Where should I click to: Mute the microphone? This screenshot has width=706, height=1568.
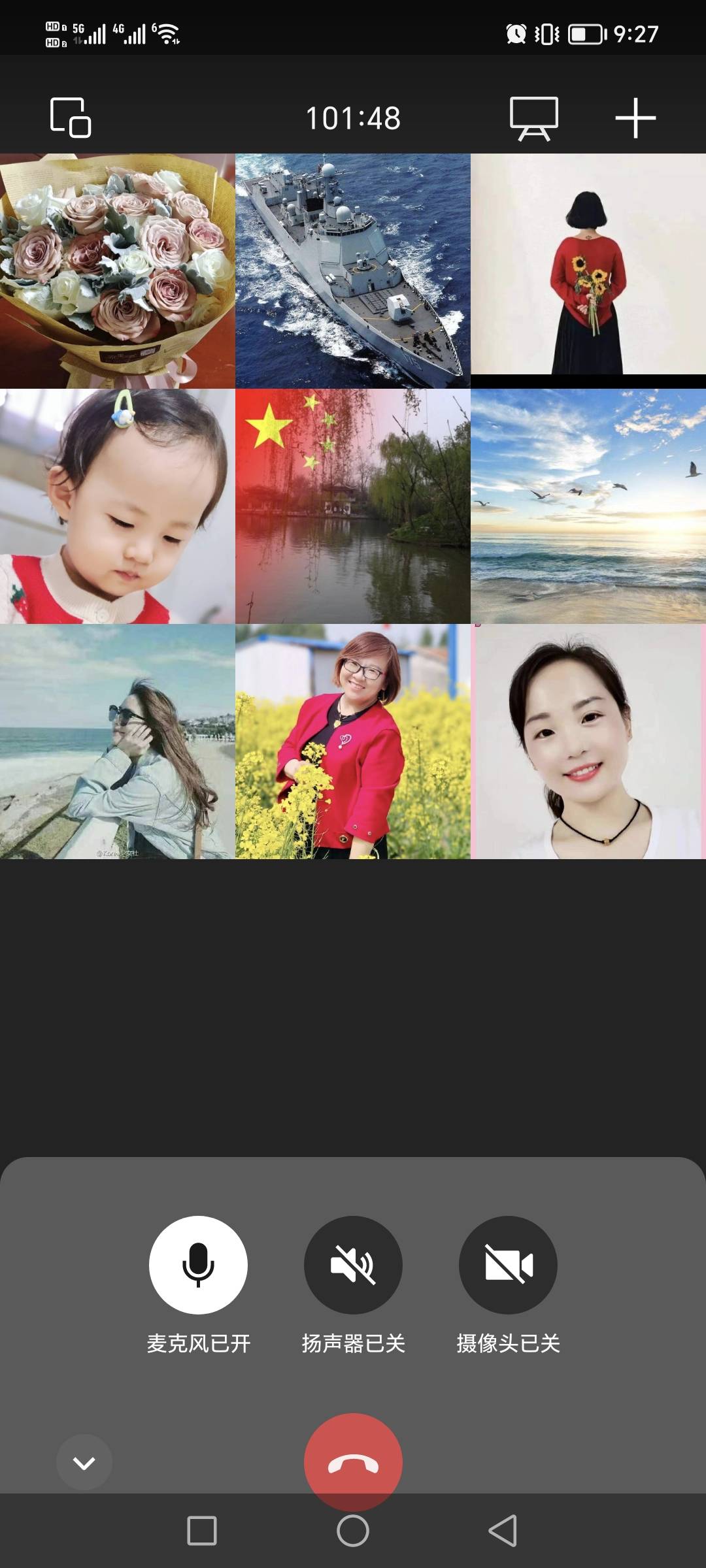click(198, 1265)
